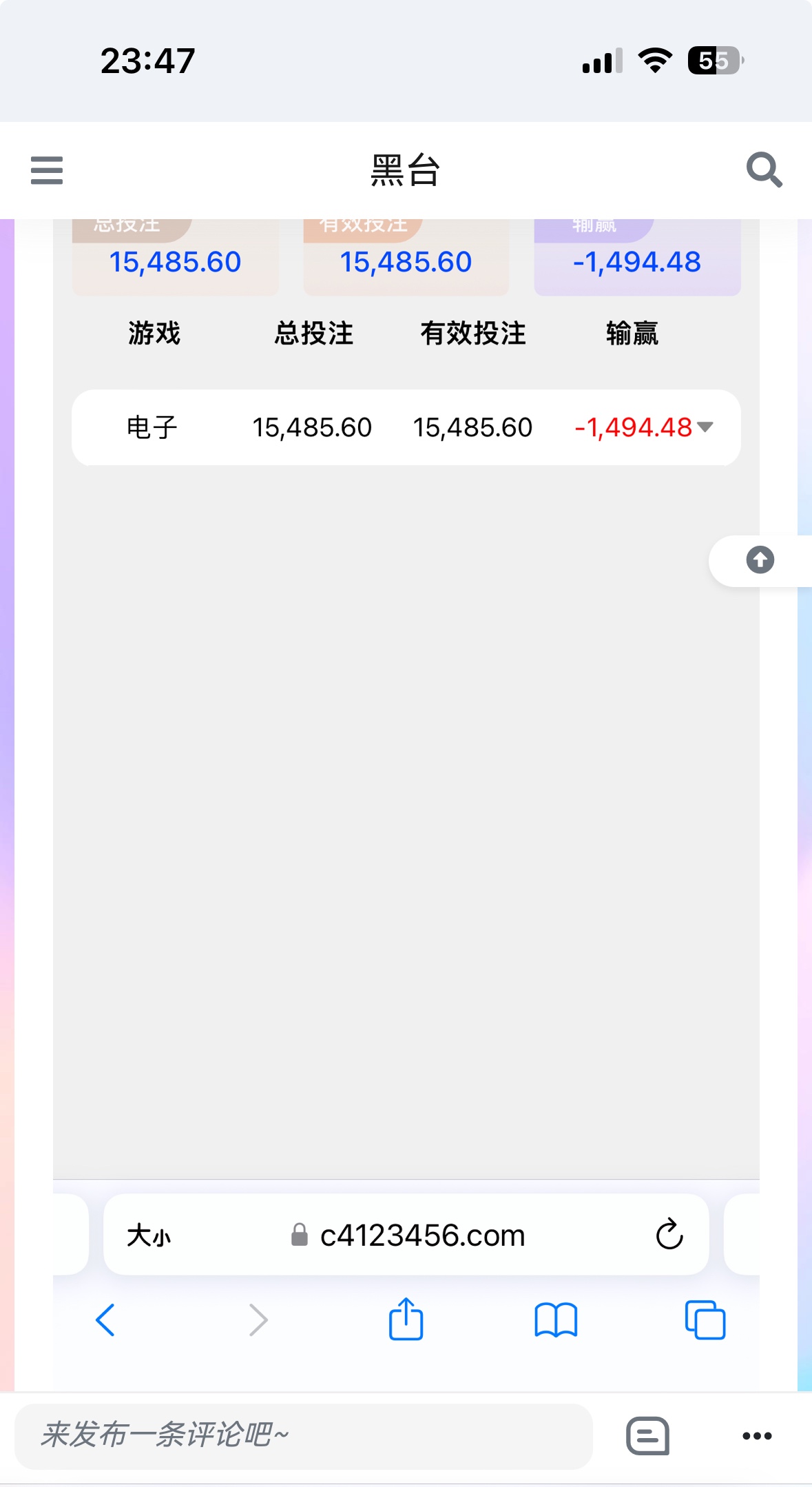Open the three-dot more options menu
Image resolution: width=812 pixels, height=1487 pixels.
tap(757, 1436)
